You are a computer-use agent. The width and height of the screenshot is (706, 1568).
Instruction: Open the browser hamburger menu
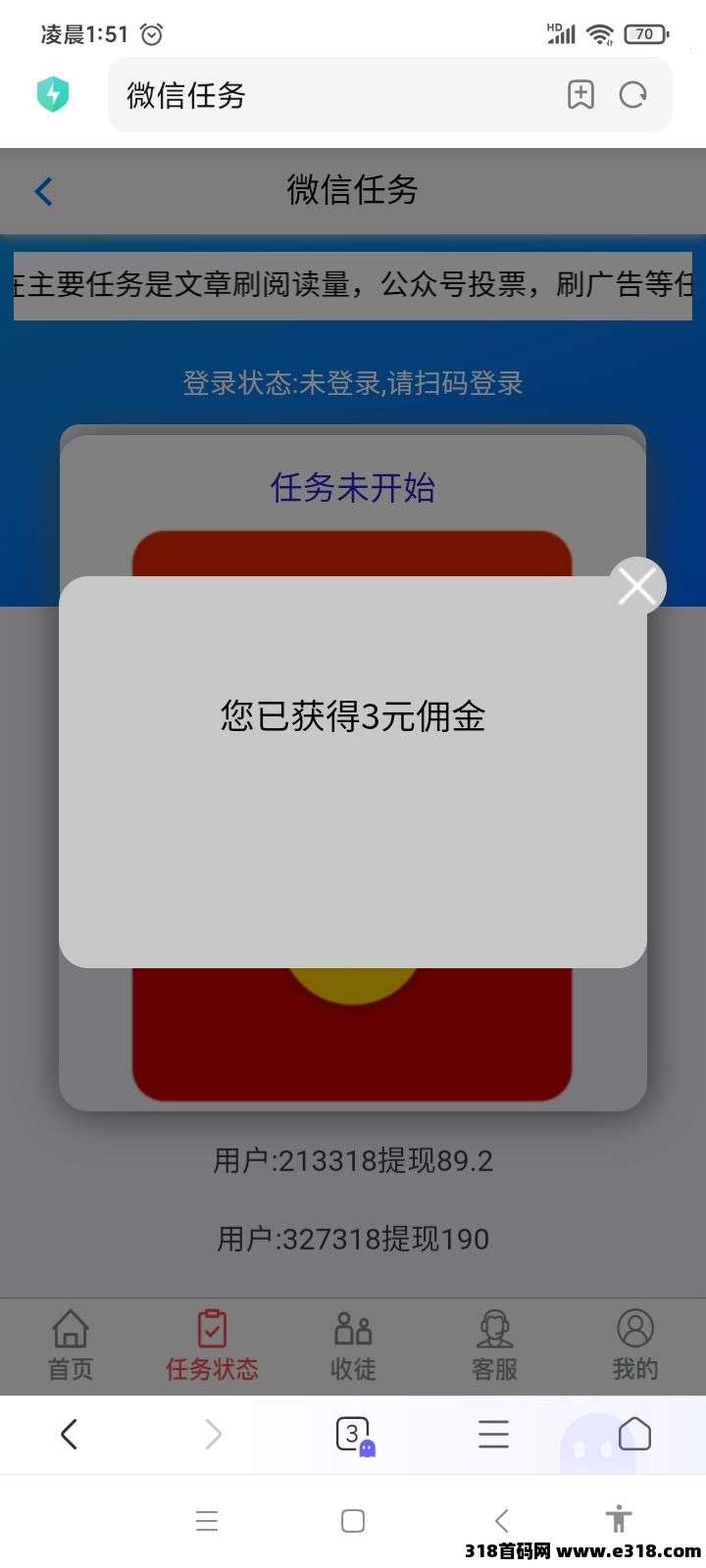point(493,1435)
